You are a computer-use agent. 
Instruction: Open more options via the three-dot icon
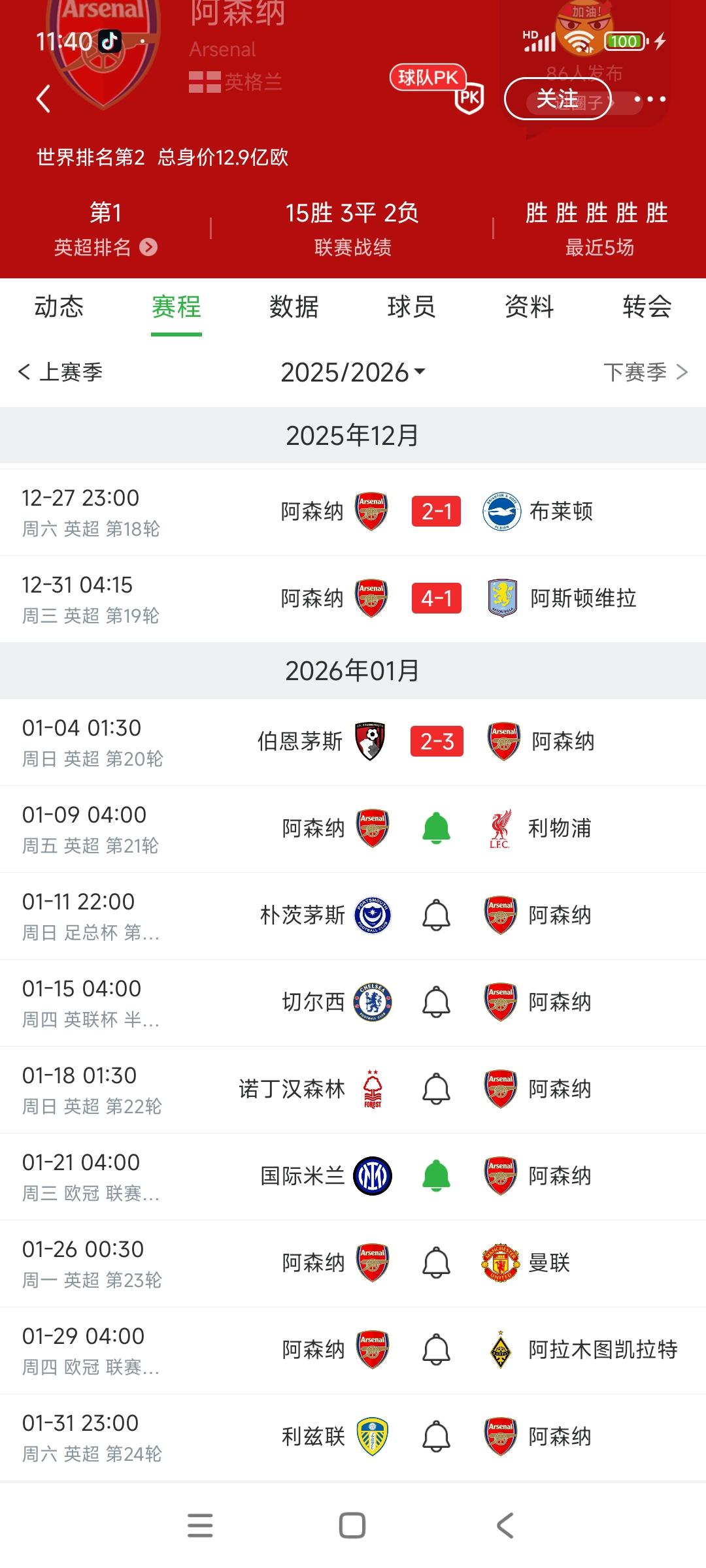650,99
